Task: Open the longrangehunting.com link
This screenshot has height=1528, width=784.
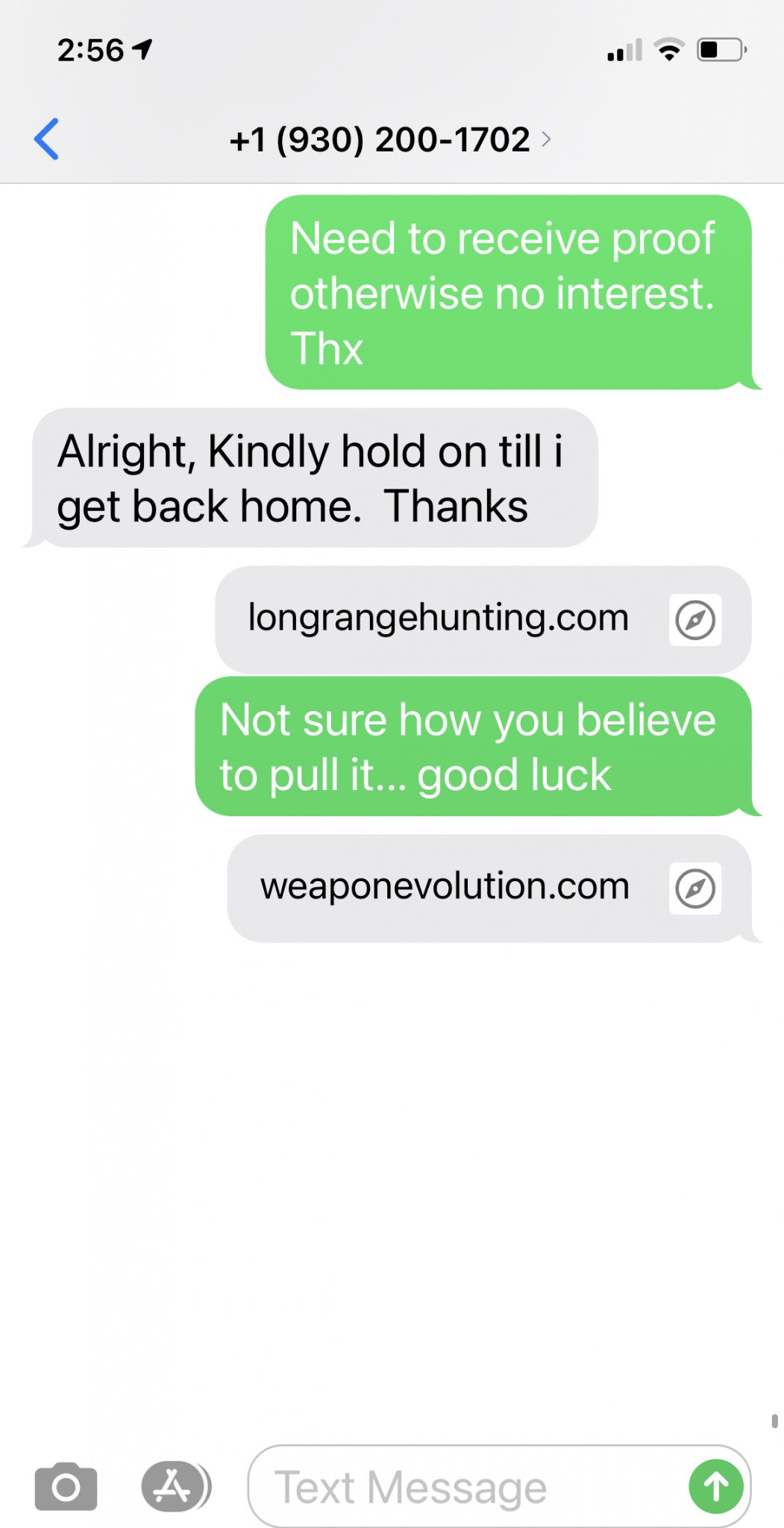Action: pyautogui.click(x=483, y=619)
